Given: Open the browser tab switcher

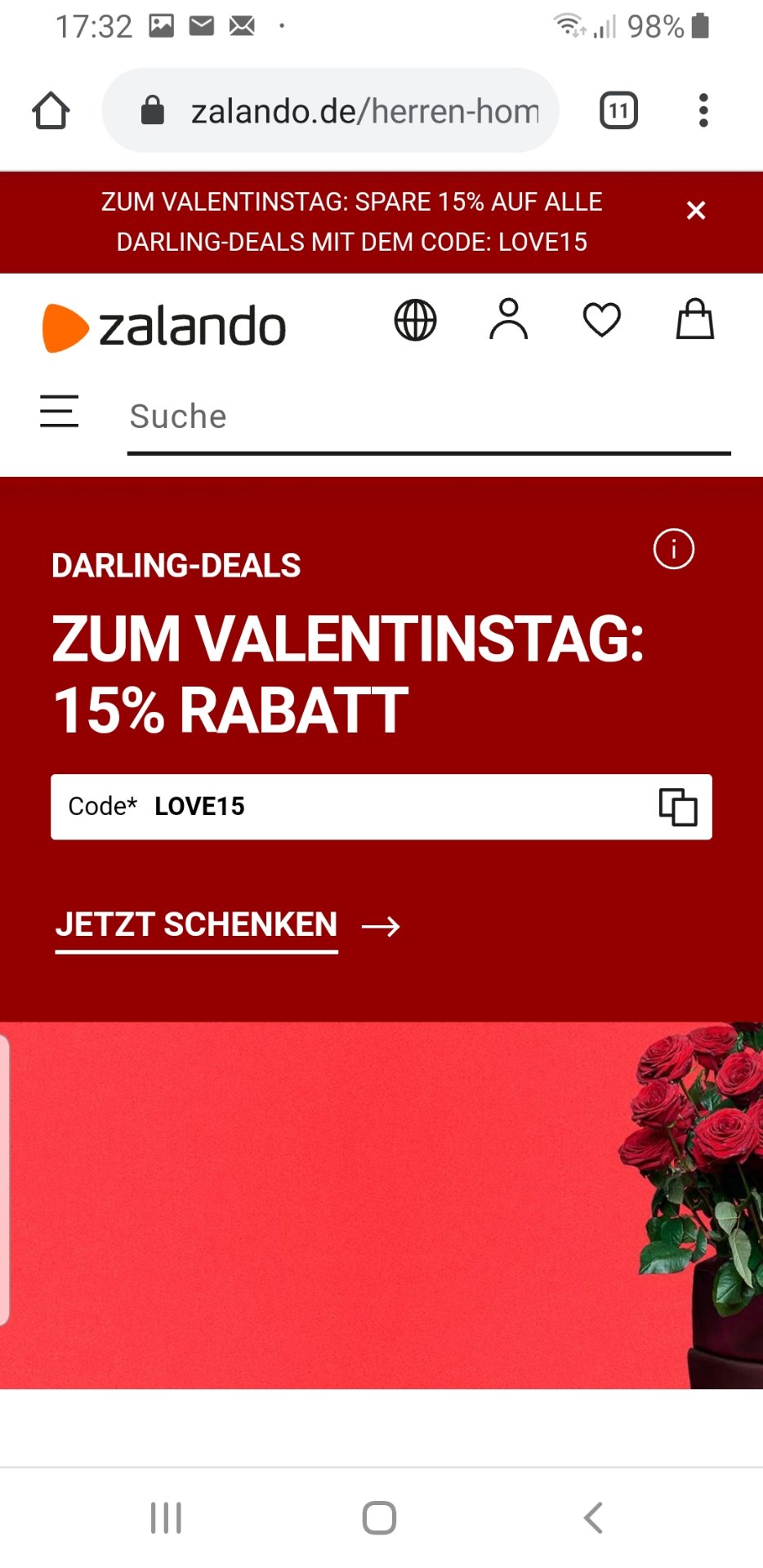Looking at the screenshot, I should 619,111.
